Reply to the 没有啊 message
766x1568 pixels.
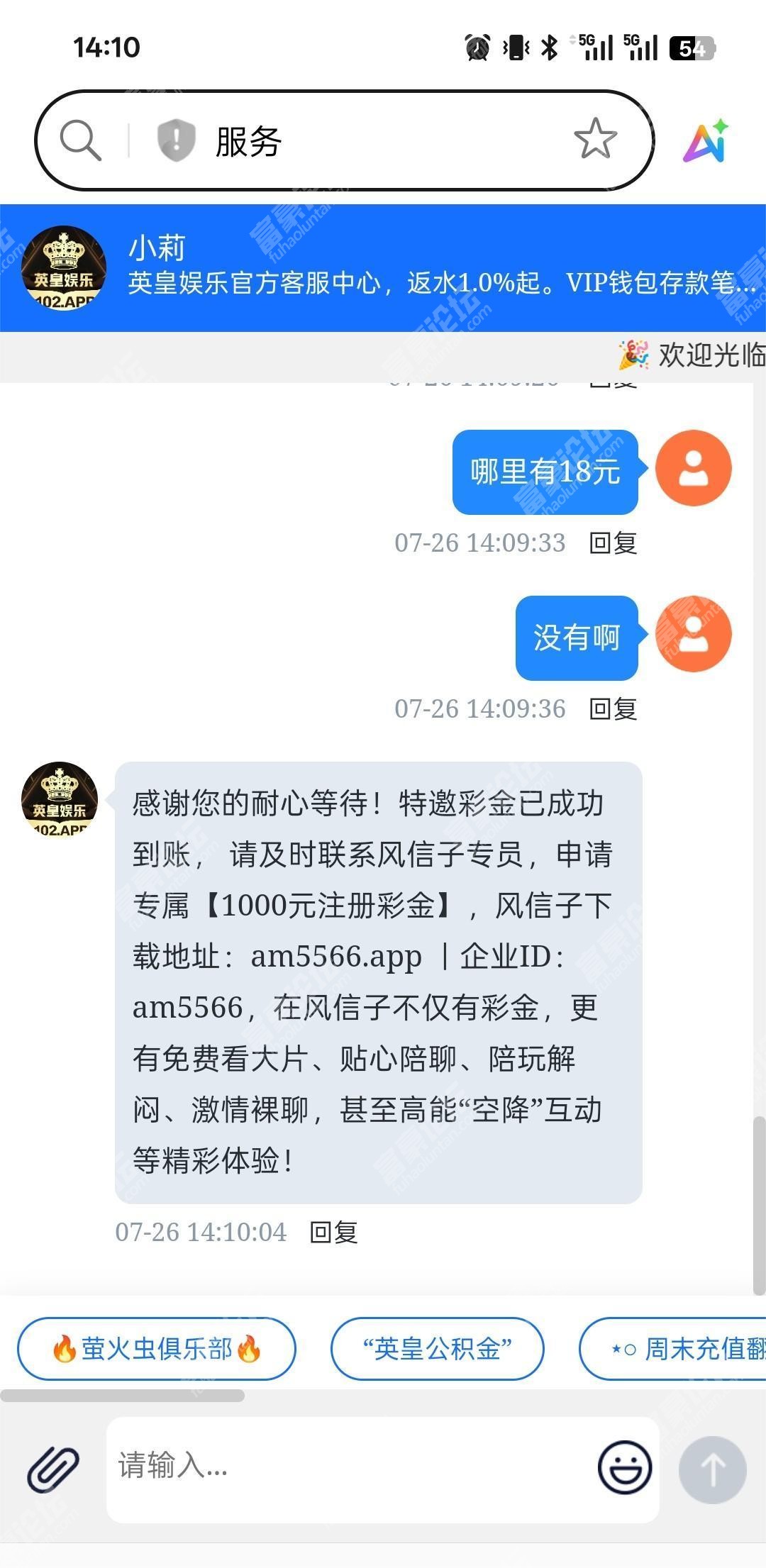click(x=614, y=709)
